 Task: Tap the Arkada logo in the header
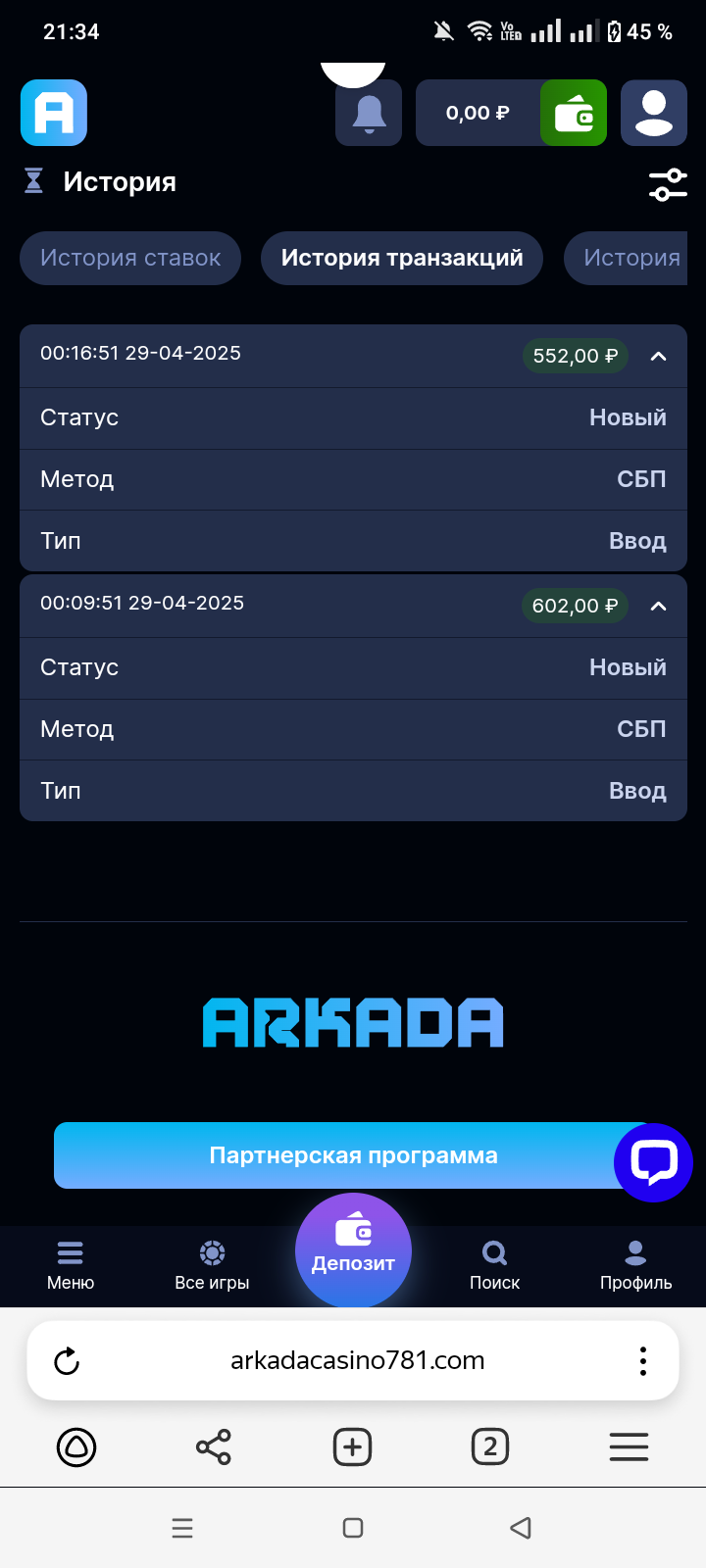54,114
